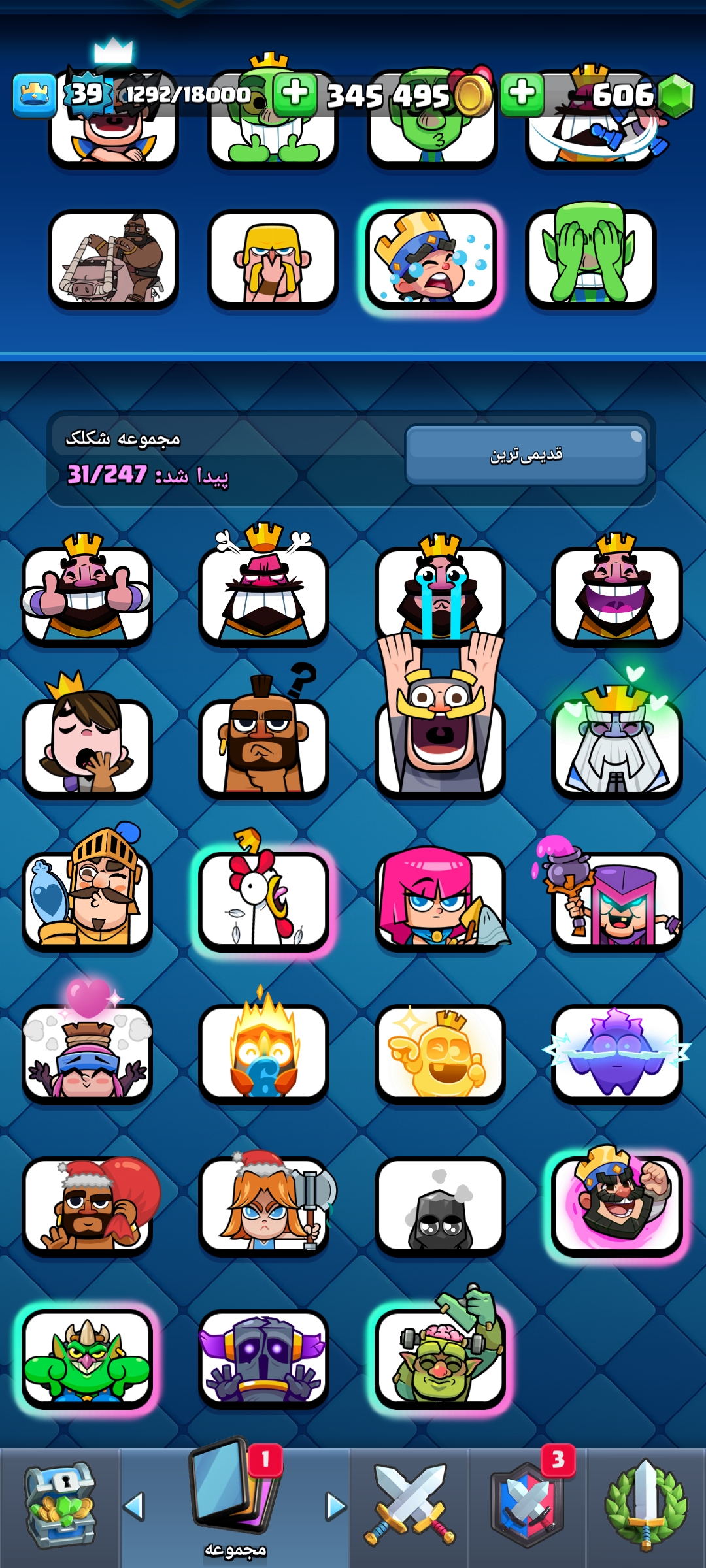Screen dimensions: 706x1568
Task: Choose the fire spirit emote
Action: pos(263,1053)
